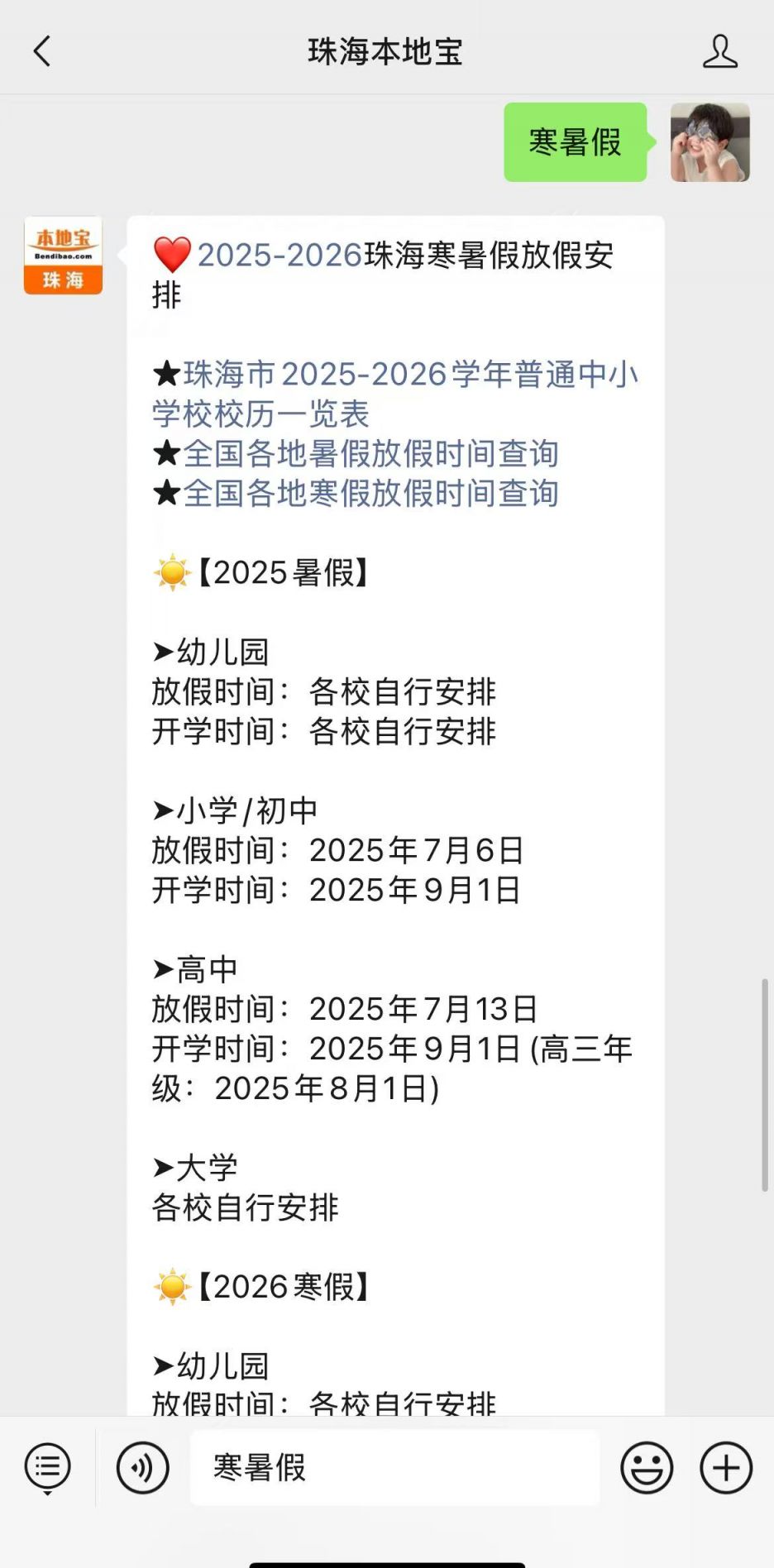Open the emoji picker
The width and height of the screenshot is (774, 1568).
coord(647,1468)
